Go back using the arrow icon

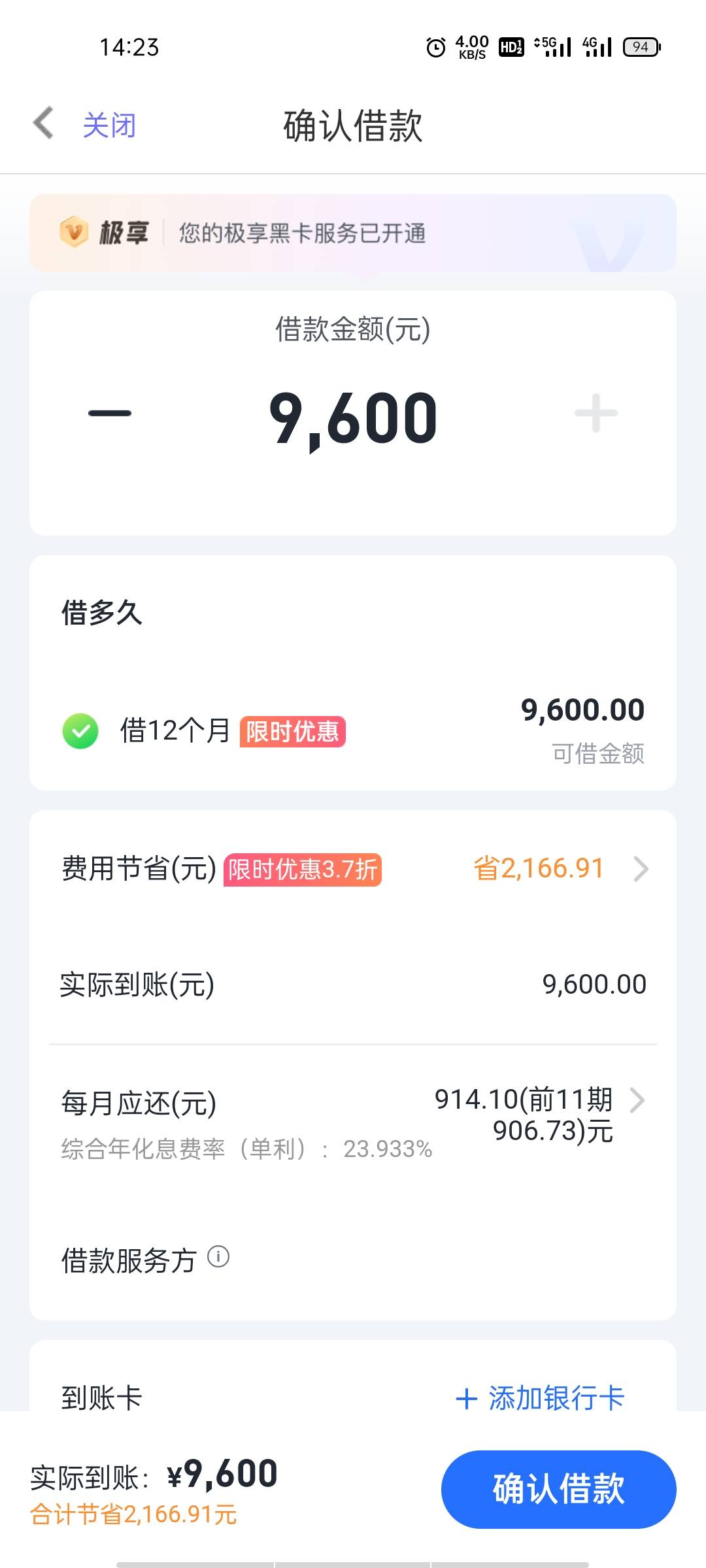tap(43, 123)
